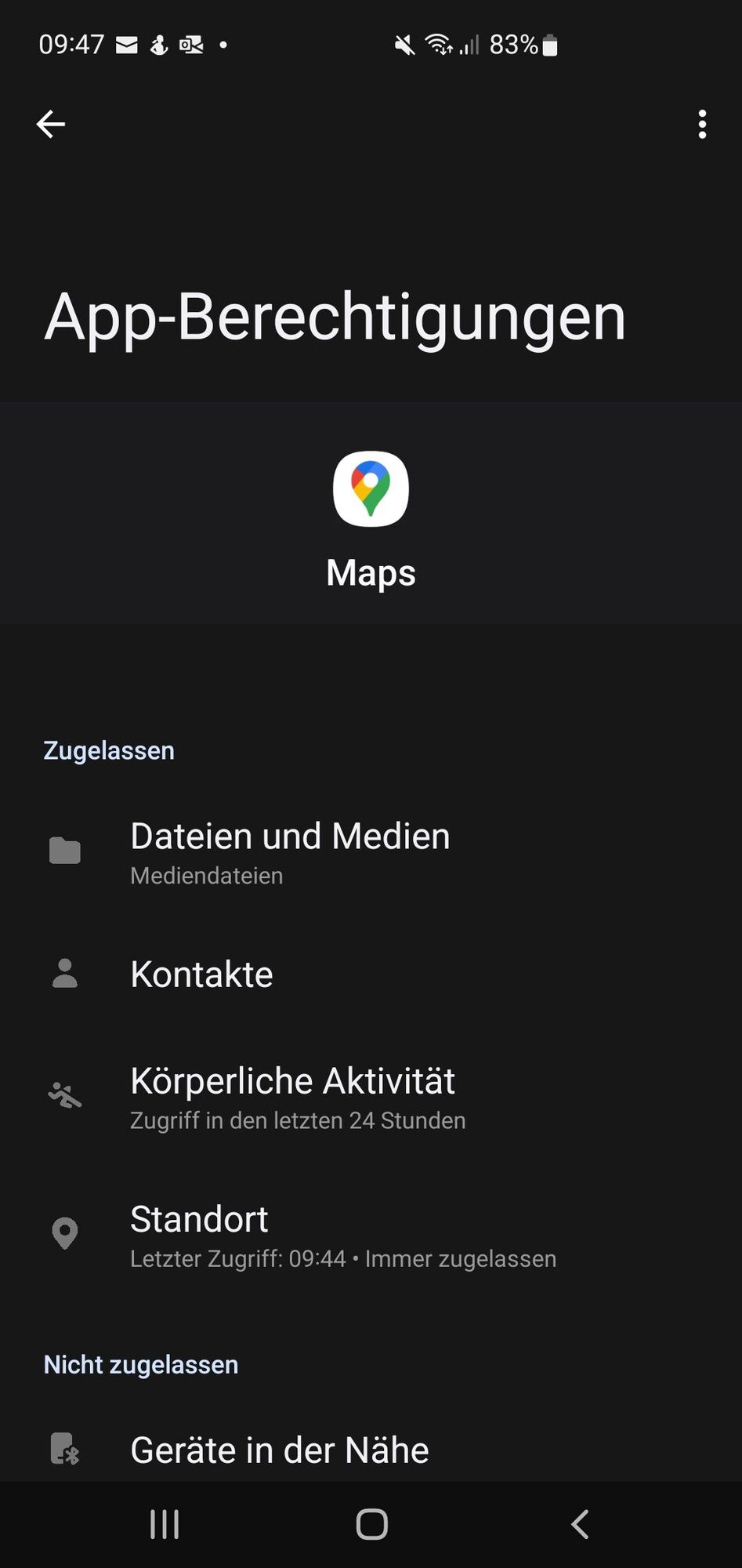This screenshot has height=1568, width=742.
Task: Open Standort permission settings
Action: pos(200,1235)
